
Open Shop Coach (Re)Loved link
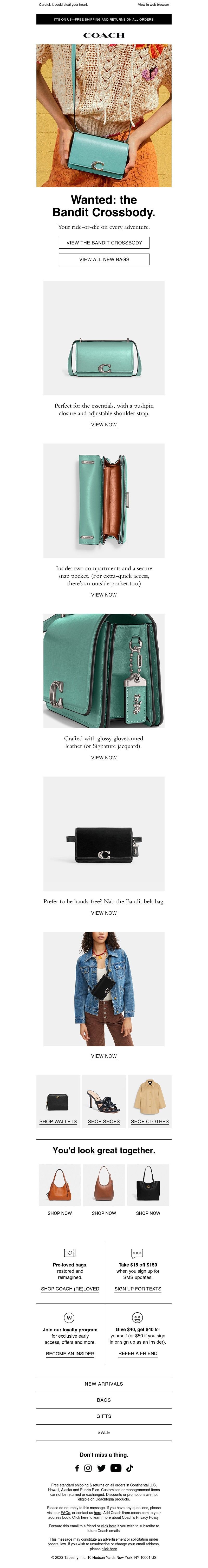[70, 1289]
